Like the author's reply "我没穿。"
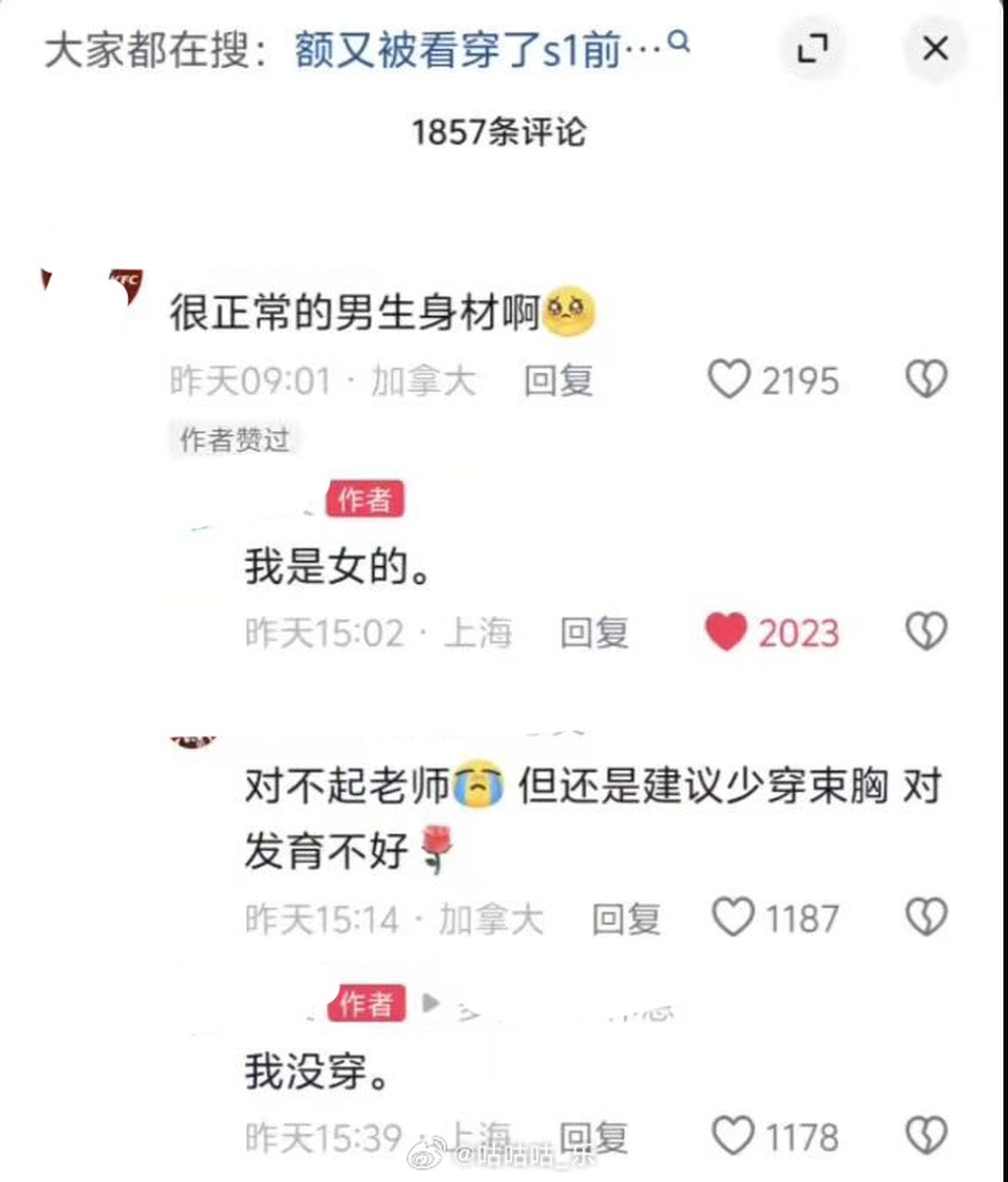Screen dimensions: 1008x1182 pos(732,1136)
